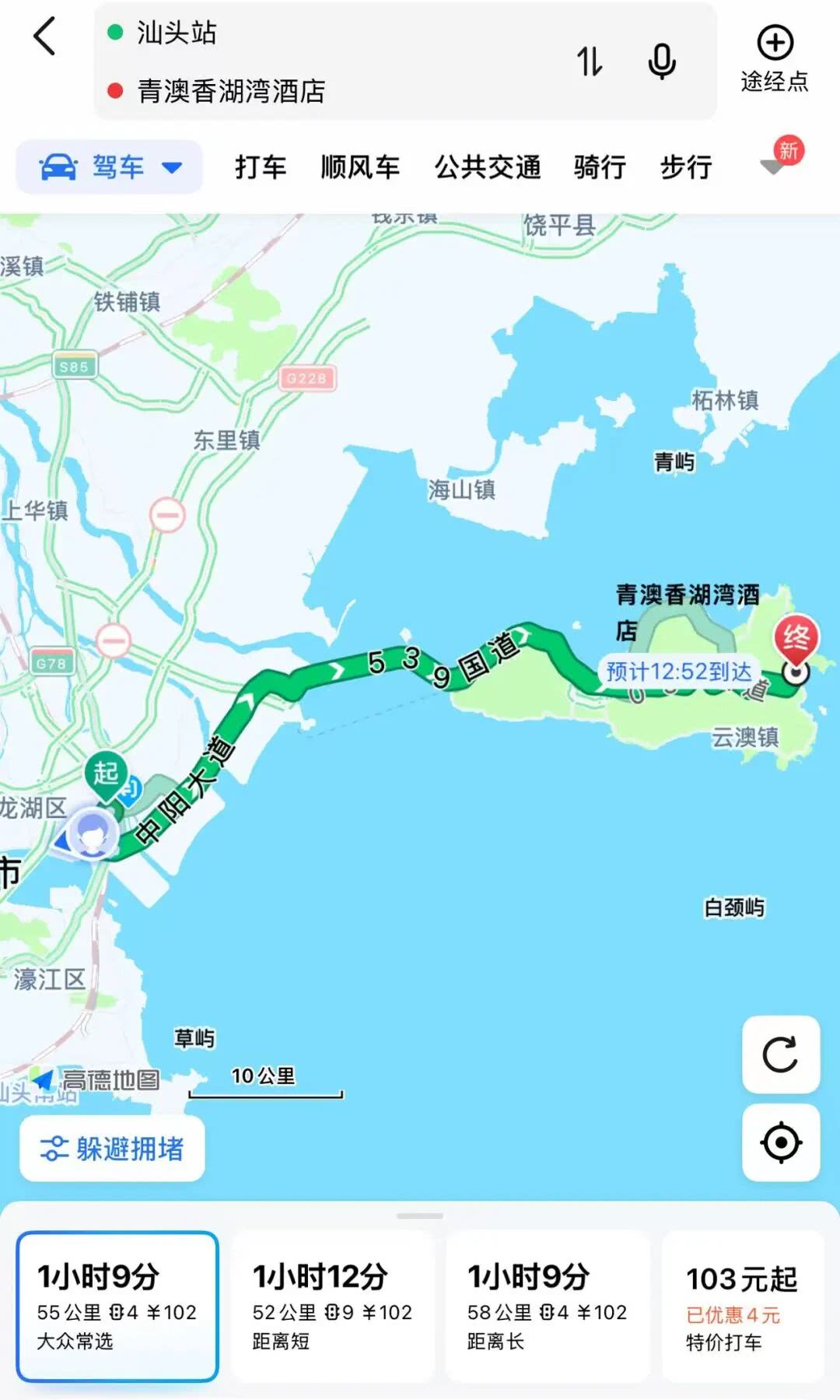
Task: Switch to 骑行 routes
Action: tap(600, 167)
